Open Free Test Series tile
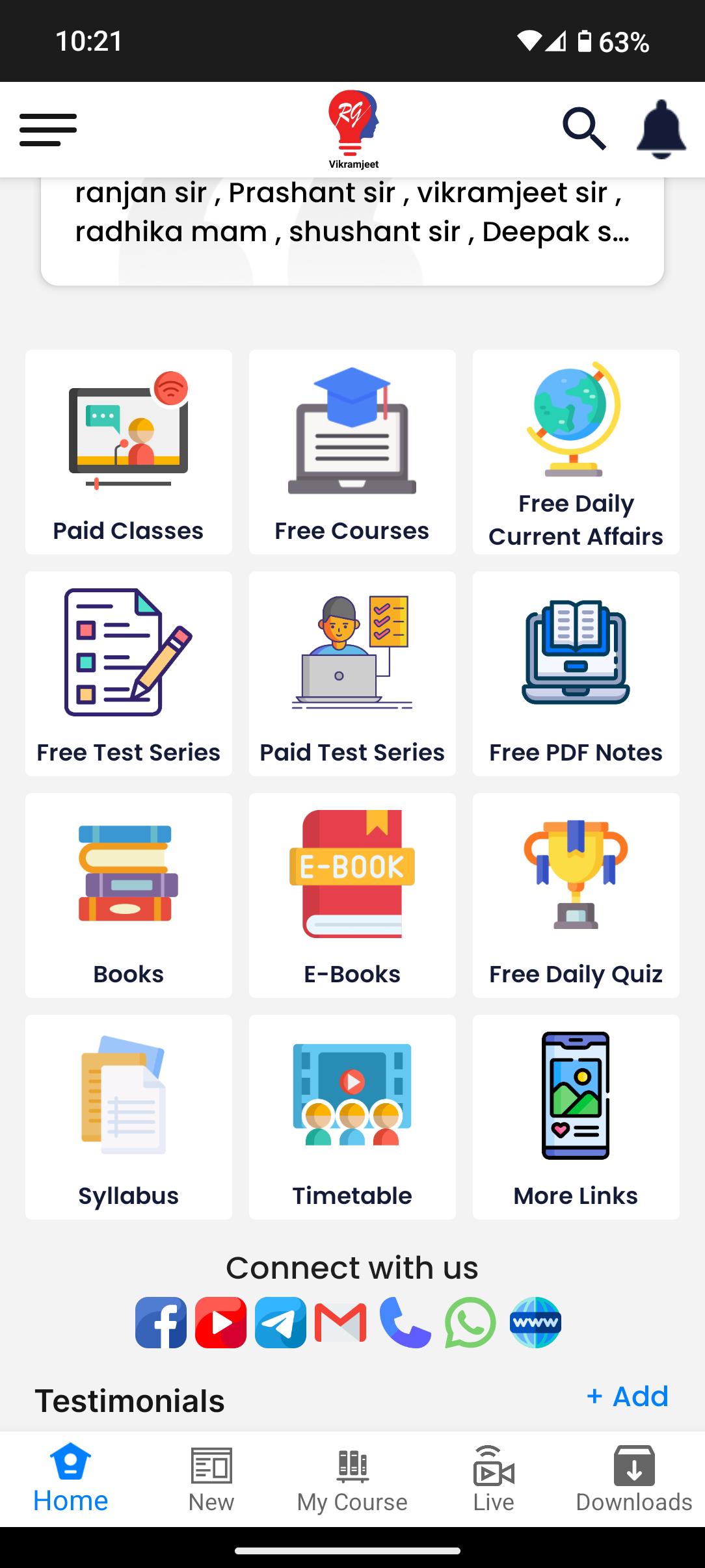The width and height of the screenshot is (705, 1568). tap(128, 674)
